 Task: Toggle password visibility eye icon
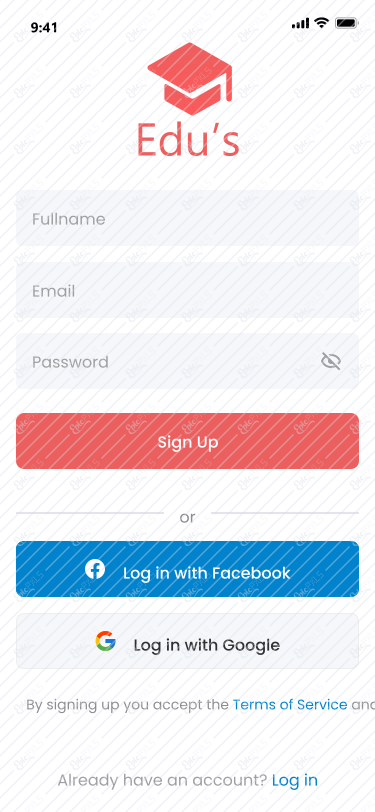tap(330, 361)
